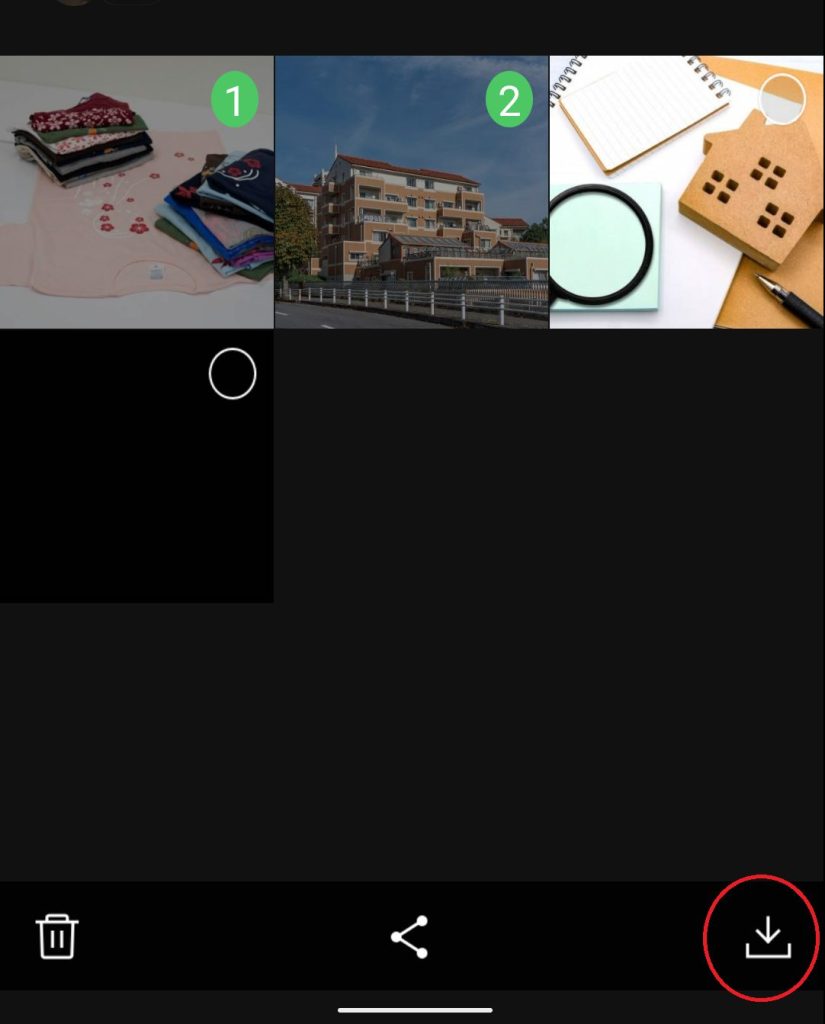
Task: Download the selected photos
Action: coord(767,937)
